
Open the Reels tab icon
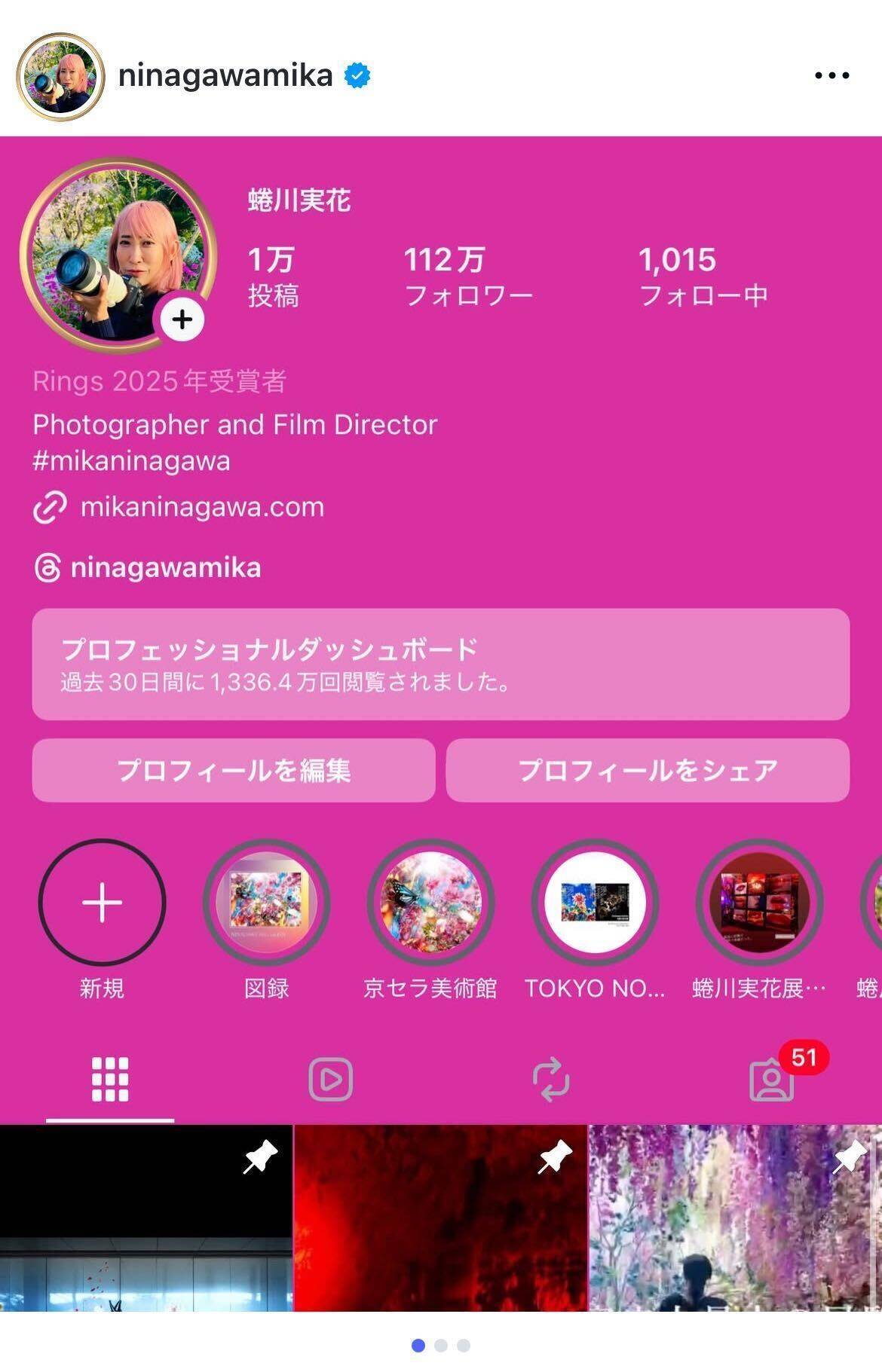(x=332, y=1079)
